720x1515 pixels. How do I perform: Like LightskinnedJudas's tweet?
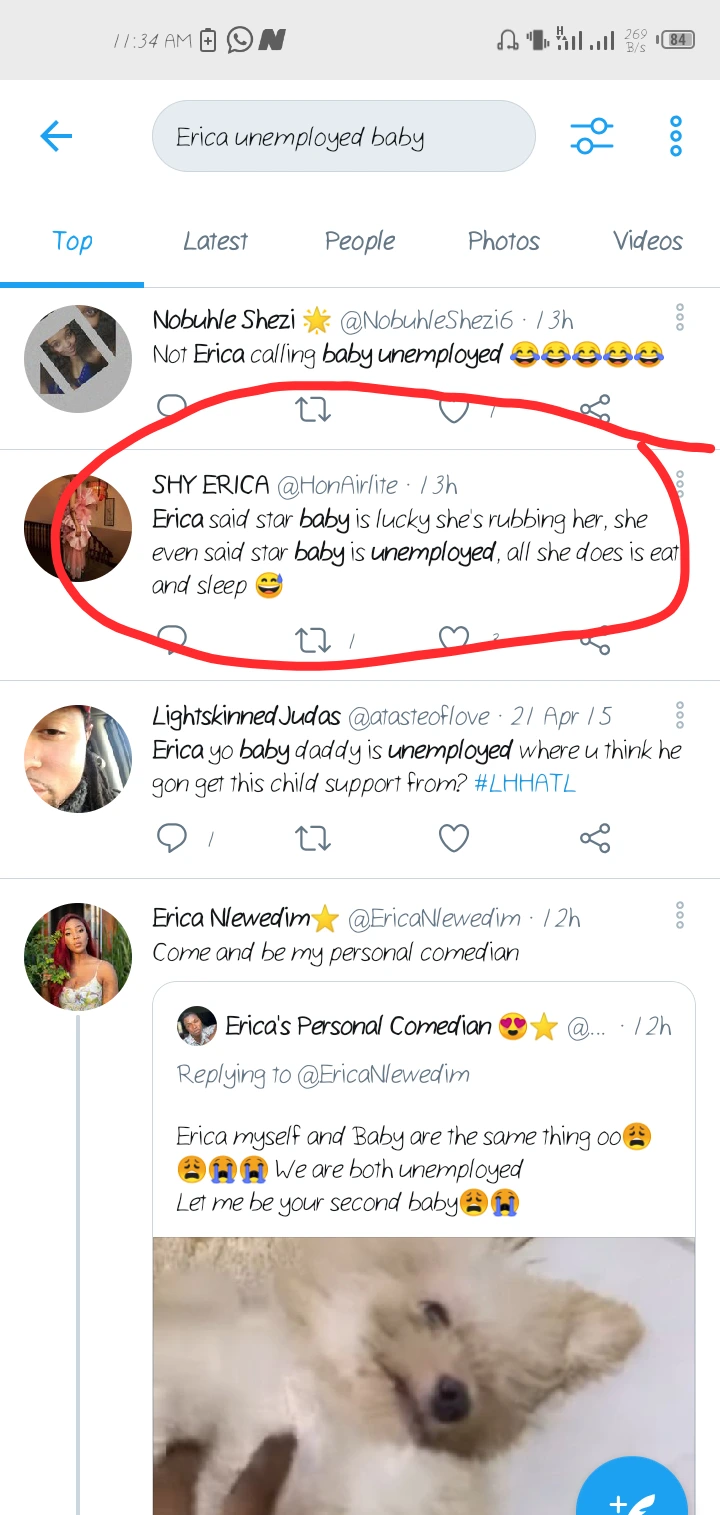(454, 838)
